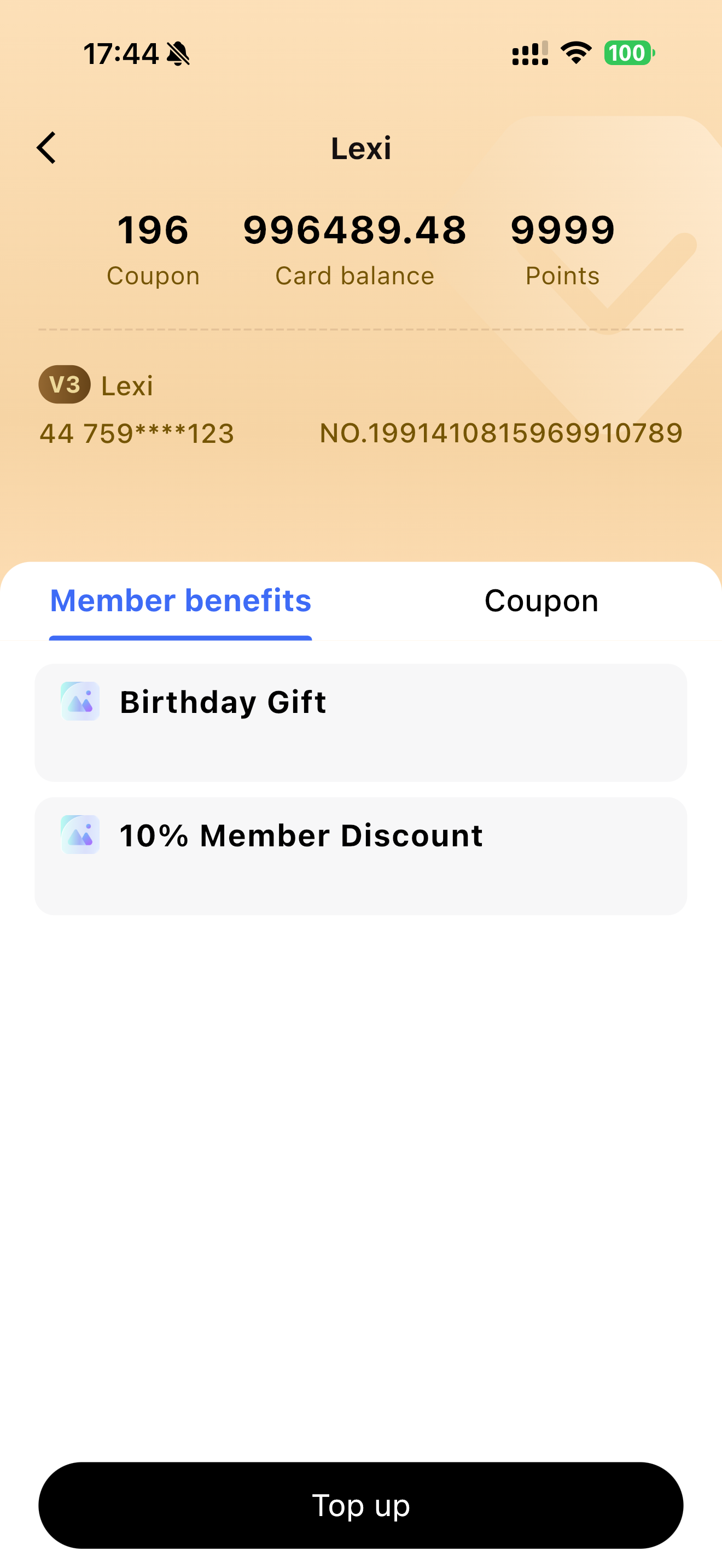Image resolution: width=722 pixels, height=1568 pixels.
Task: Tap the Top up button
Action: click(360, 1505)
